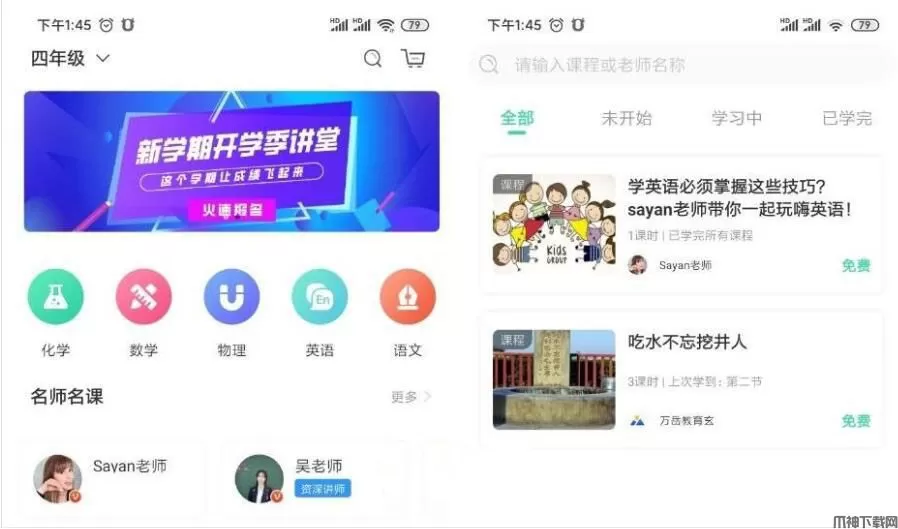This screenshot has width=898, height=529.
Task: Open the 吃水不忘挖井人 course card
Action: coord(682,380)
